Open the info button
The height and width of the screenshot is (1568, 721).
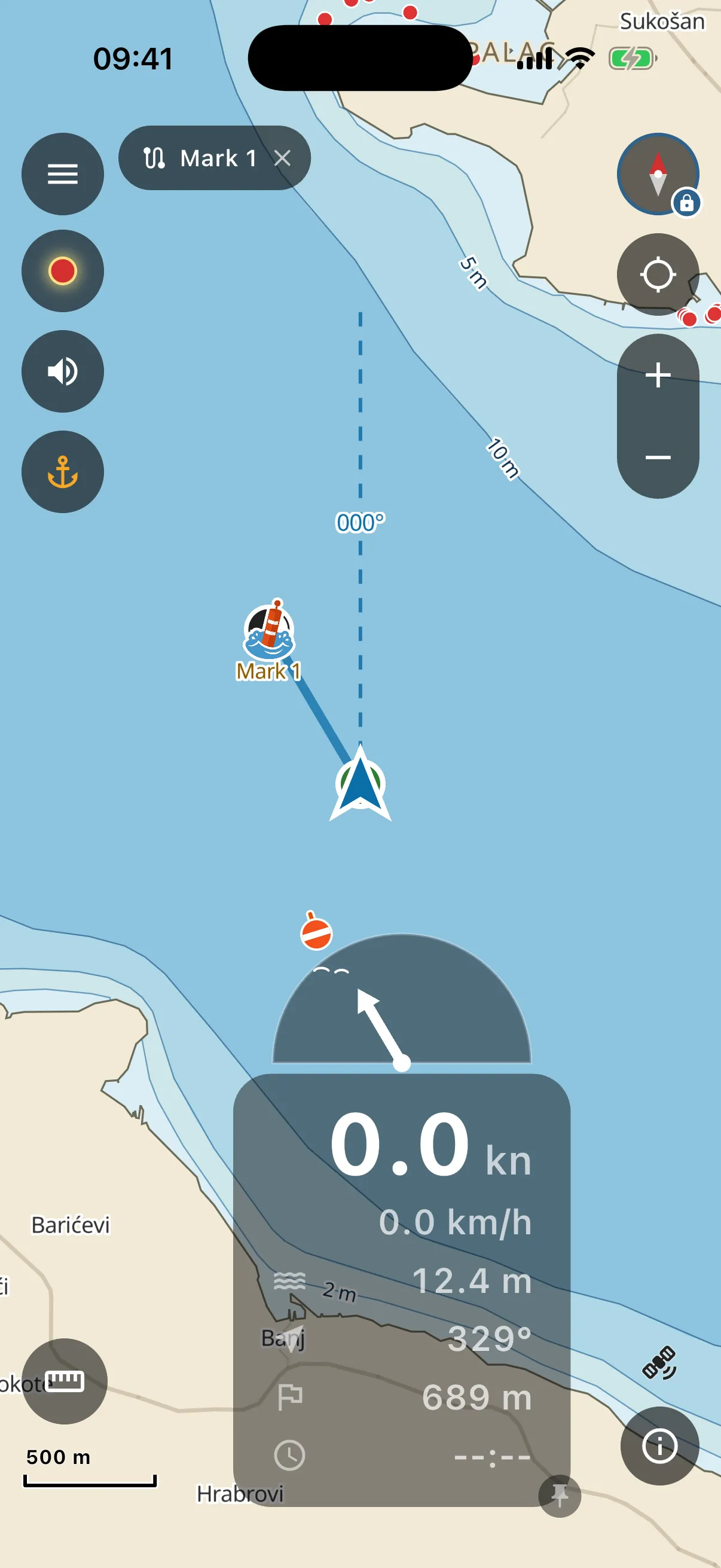(x=659, y=1445)
